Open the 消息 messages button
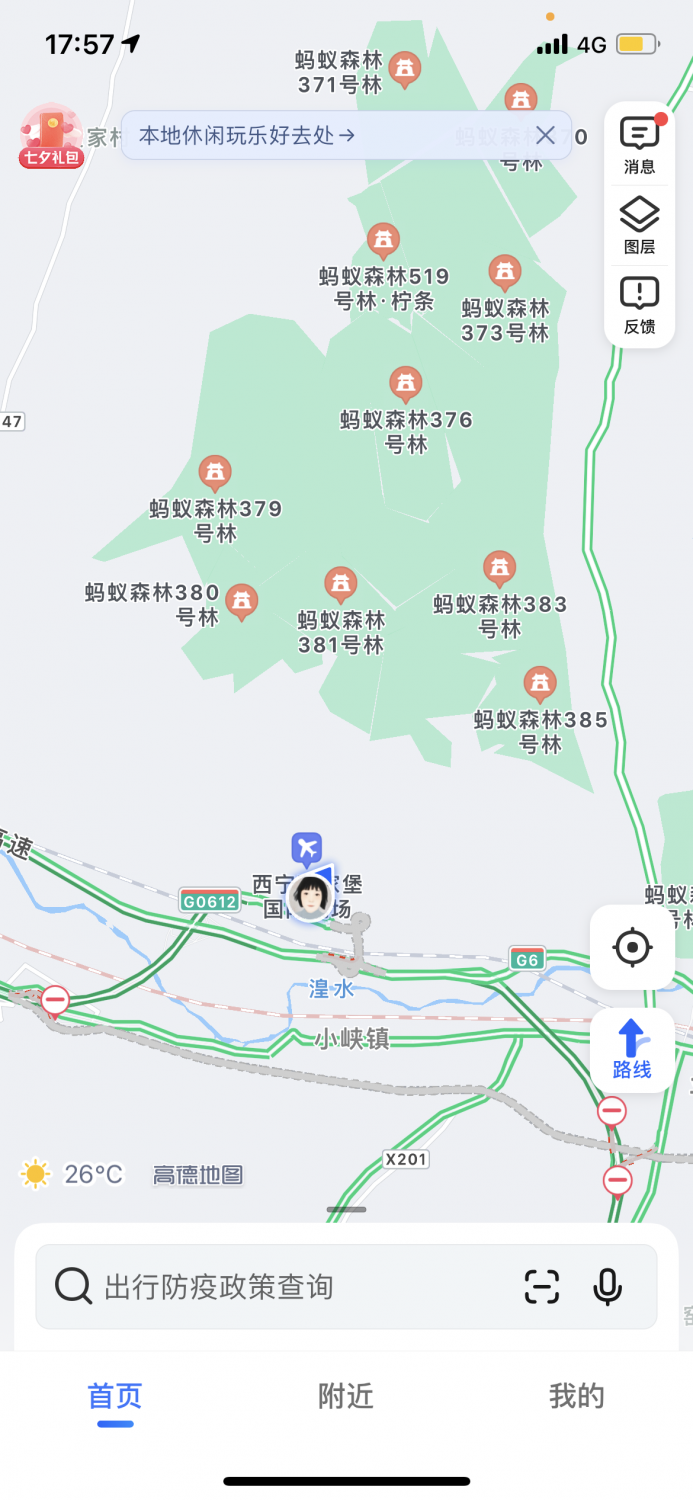The image size is (693, 1500). point(639,145)
